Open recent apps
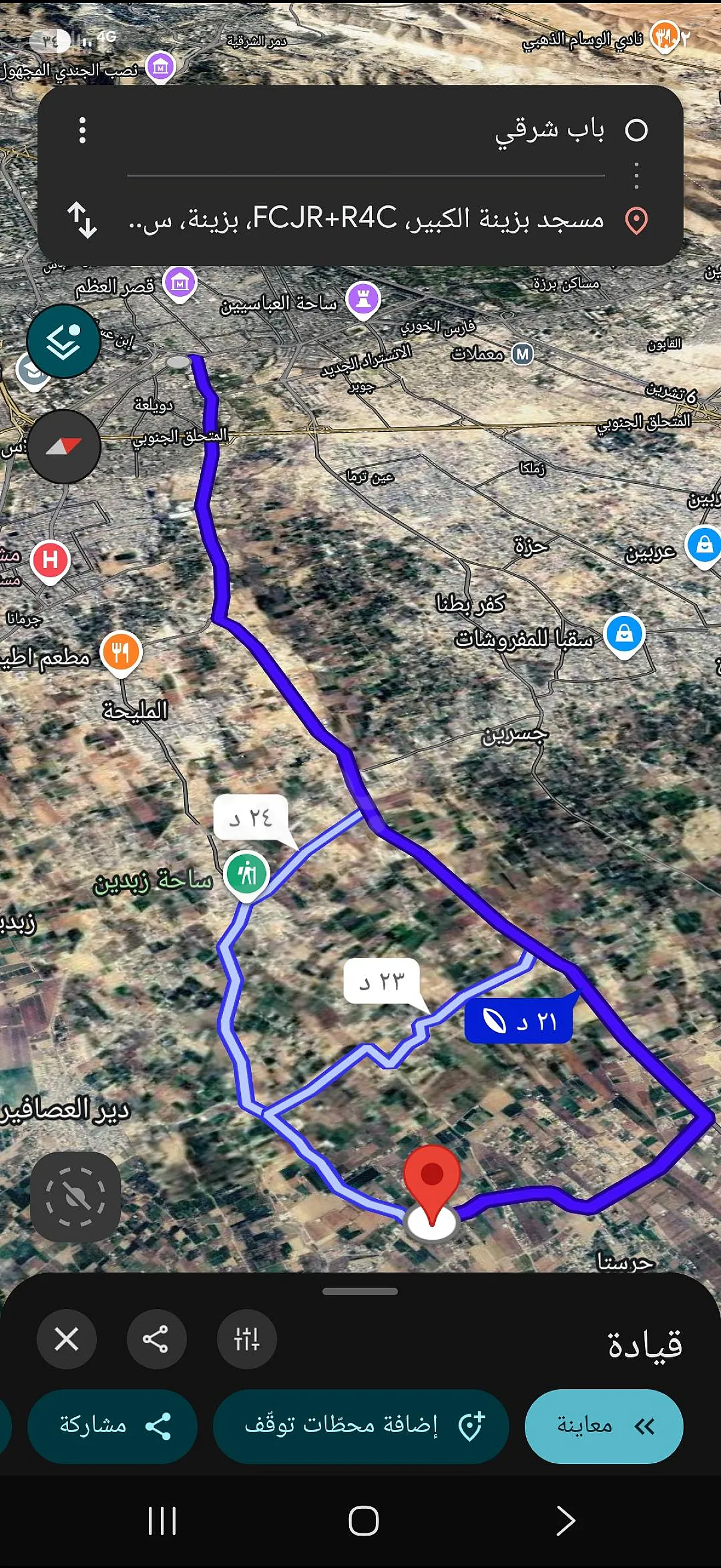Viewport: 721px width, 1568px height. (162, 1521)
